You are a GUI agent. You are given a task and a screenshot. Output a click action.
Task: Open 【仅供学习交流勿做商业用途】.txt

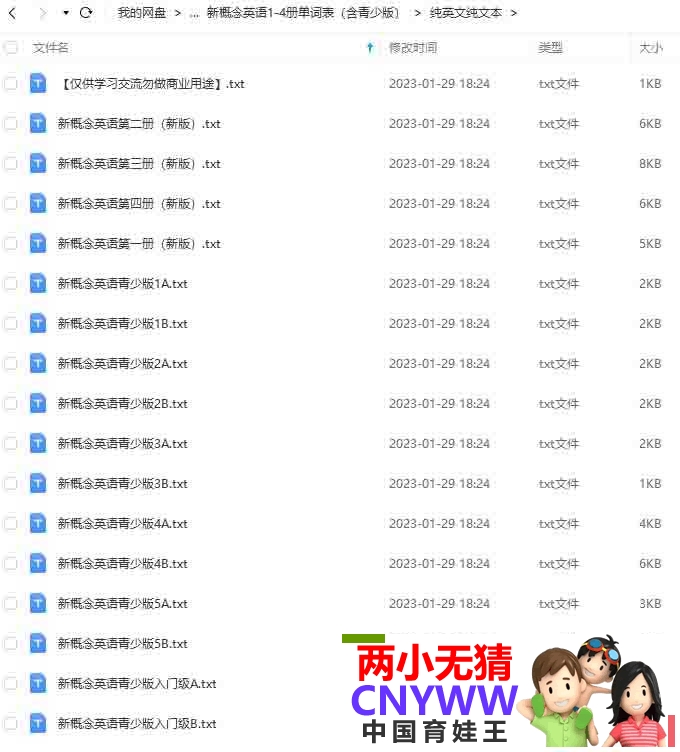pos(150,84)
